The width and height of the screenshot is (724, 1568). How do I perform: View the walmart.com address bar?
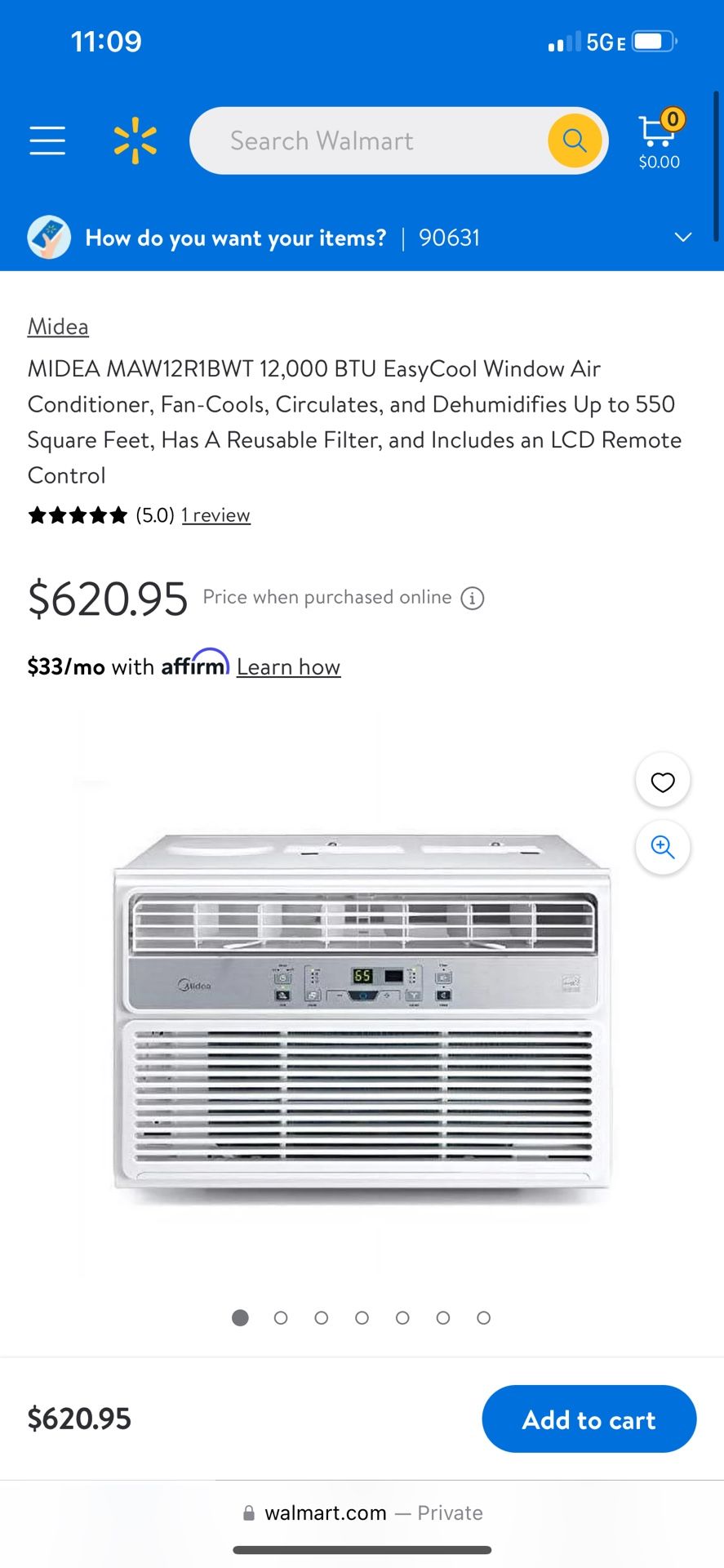pyautogui.click(x=326, y=1512)
